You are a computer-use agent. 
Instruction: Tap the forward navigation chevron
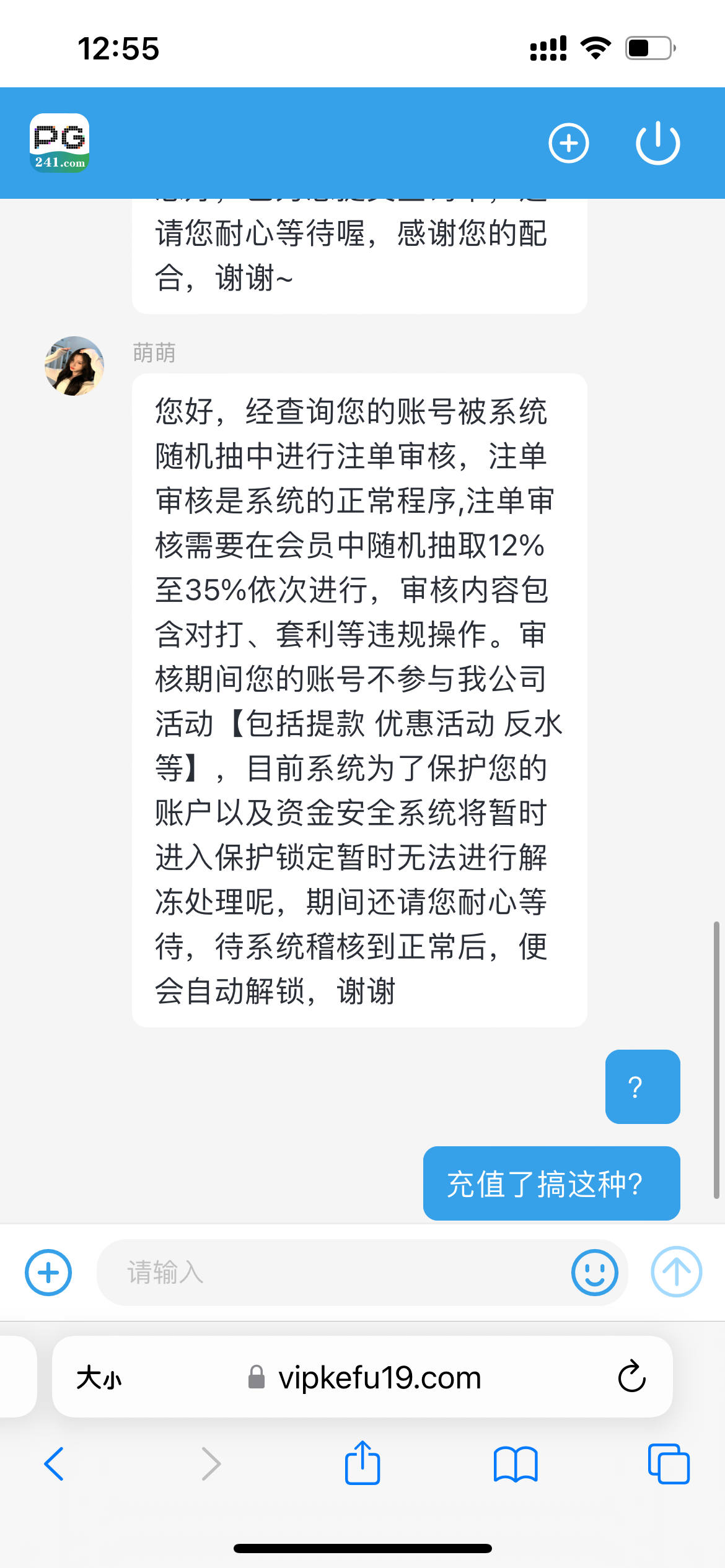point(211,1465)
